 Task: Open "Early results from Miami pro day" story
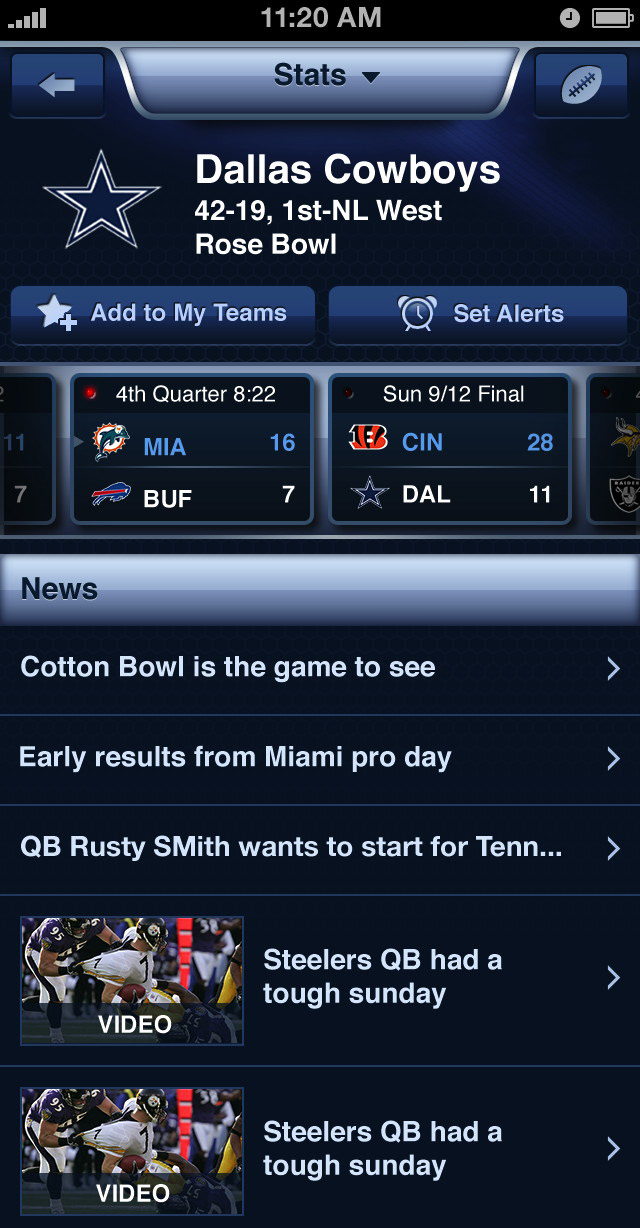click(x=320, y=758)
